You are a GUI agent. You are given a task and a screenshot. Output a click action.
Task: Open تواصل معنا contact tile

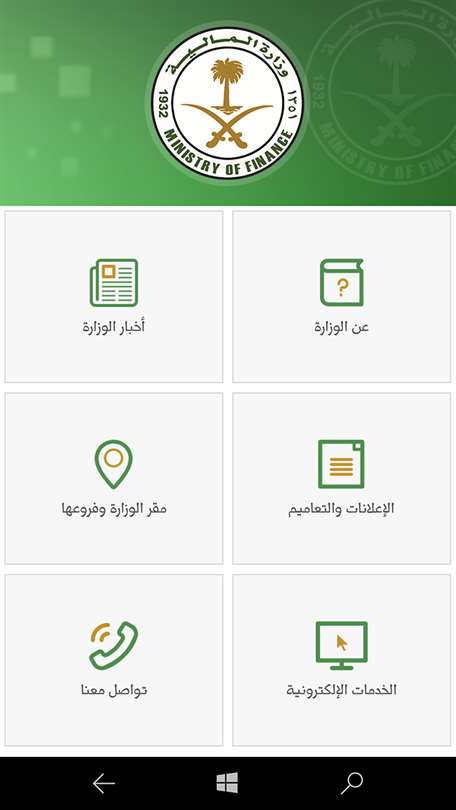[x=114, y=660]
